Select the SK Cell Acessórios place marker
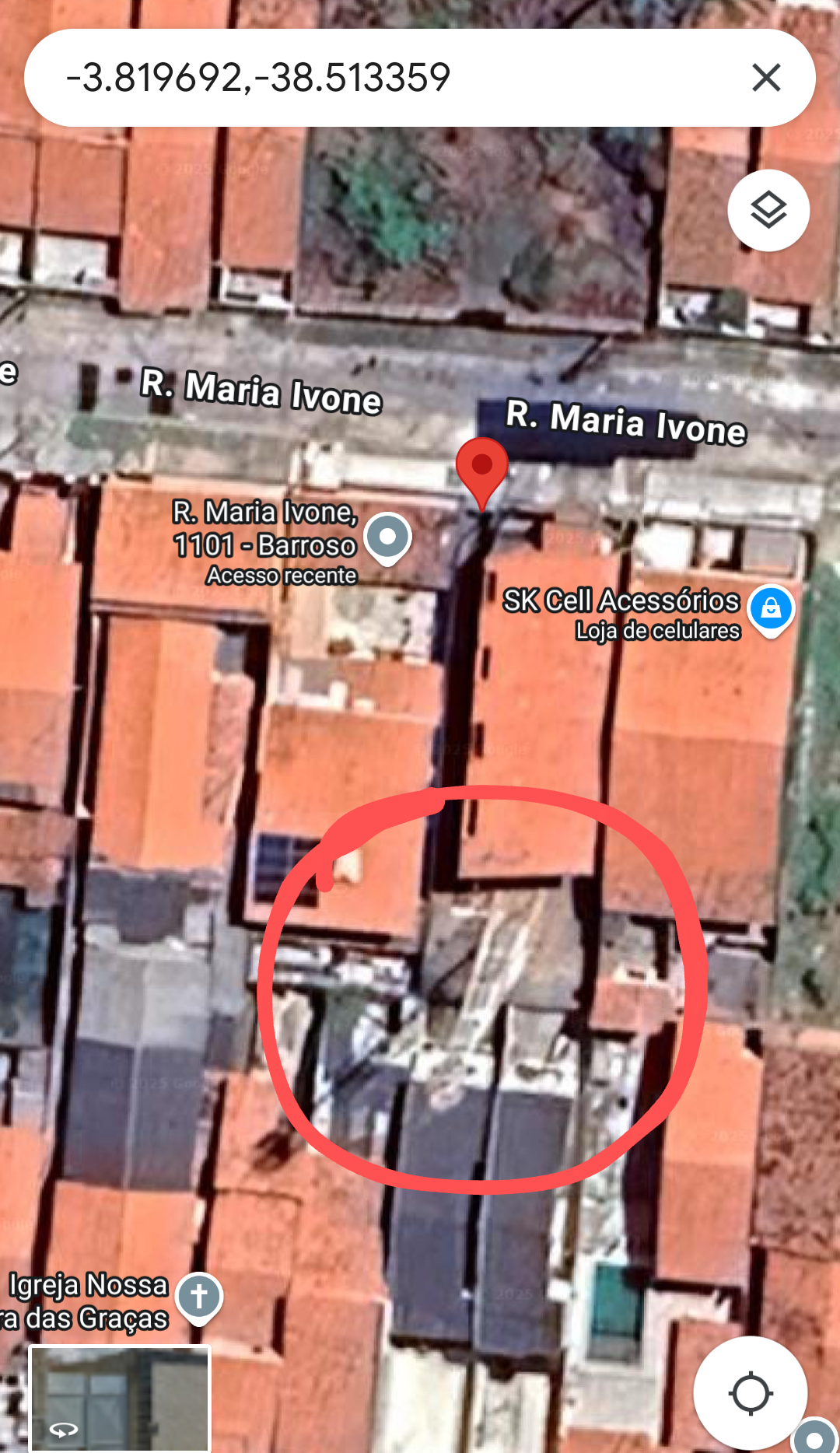The image size is (840, 1453). click(x=770, y=608)
